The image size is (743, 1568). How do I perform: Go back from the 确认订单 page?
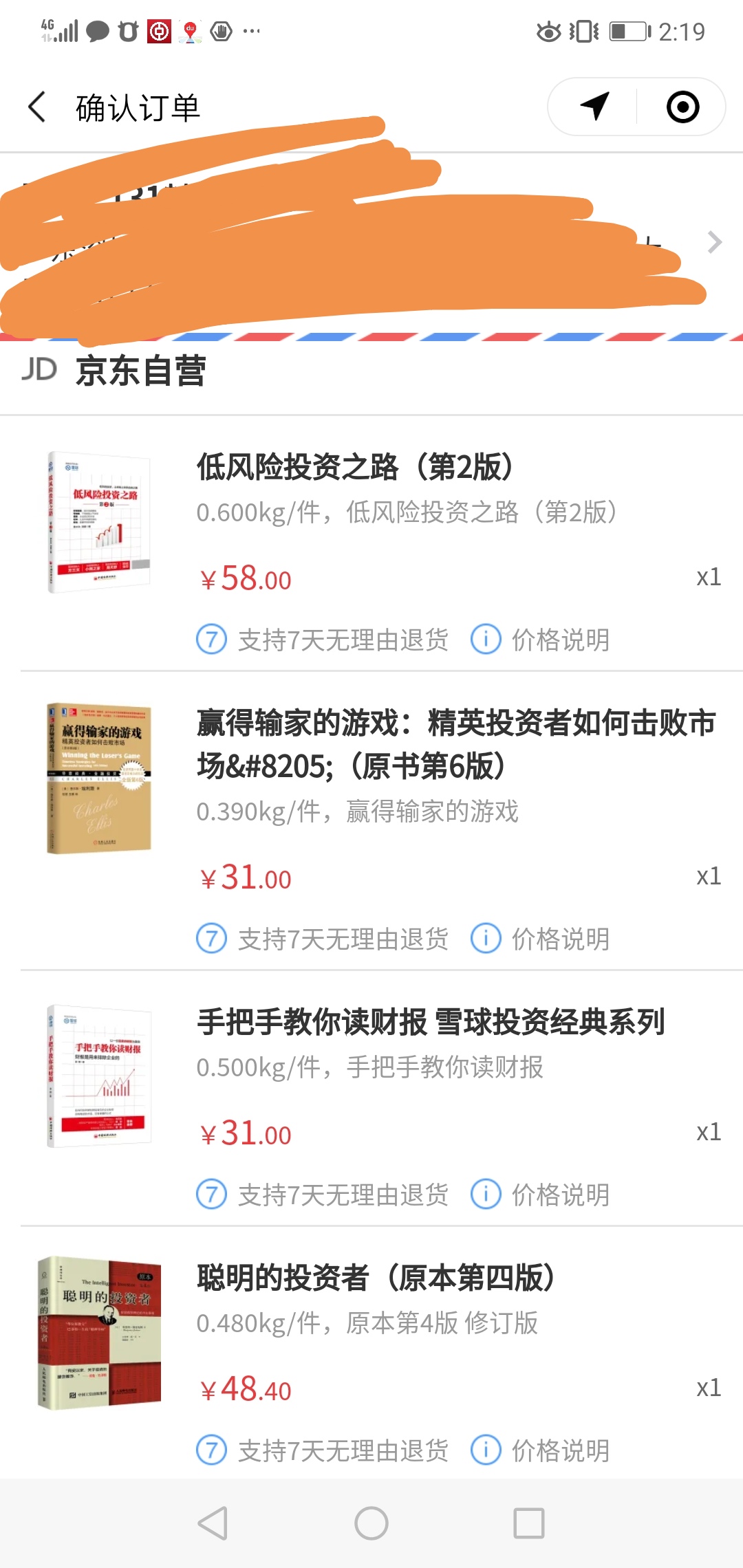tap(38, 107)
